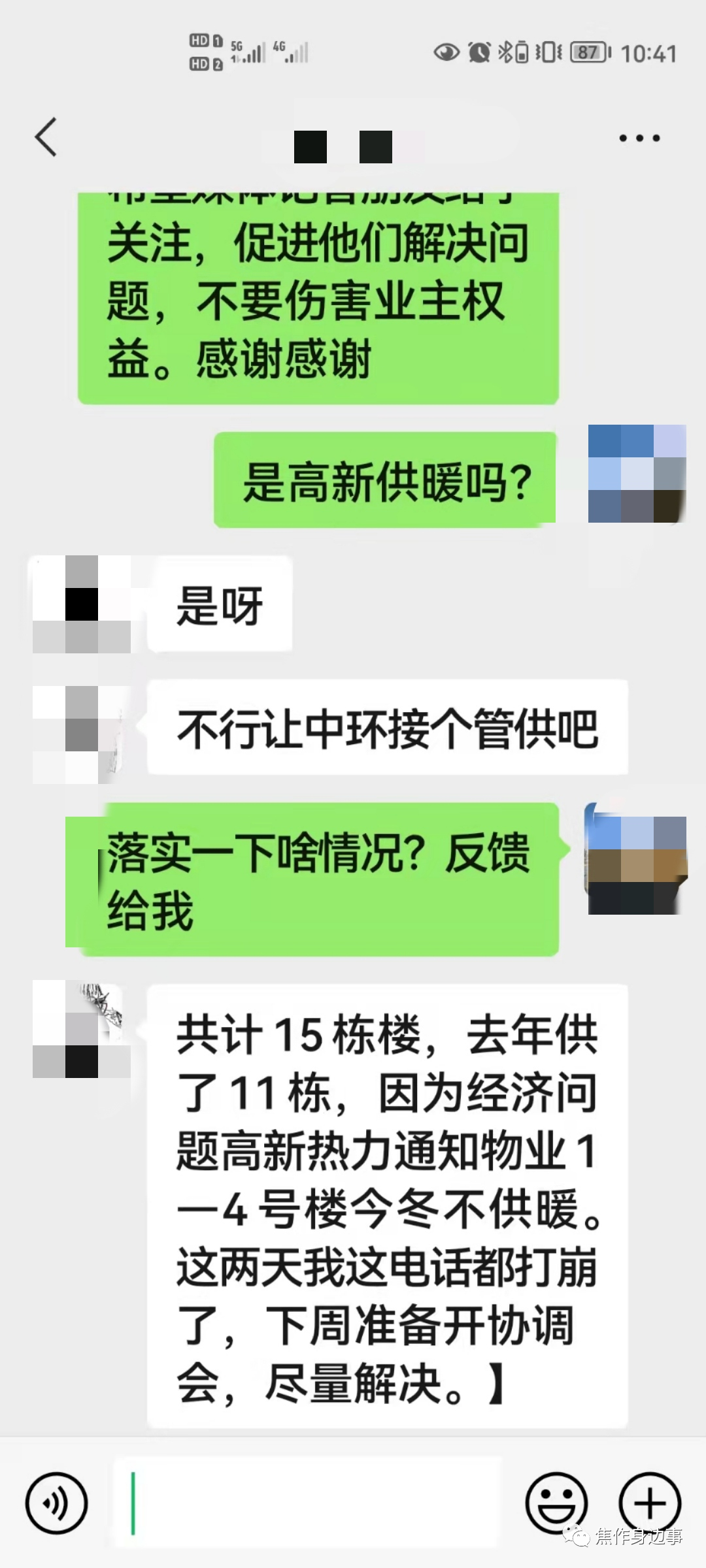Tap the message text input field
Viewport: 706px width, 1568px height.
(x=307, y=1503)
